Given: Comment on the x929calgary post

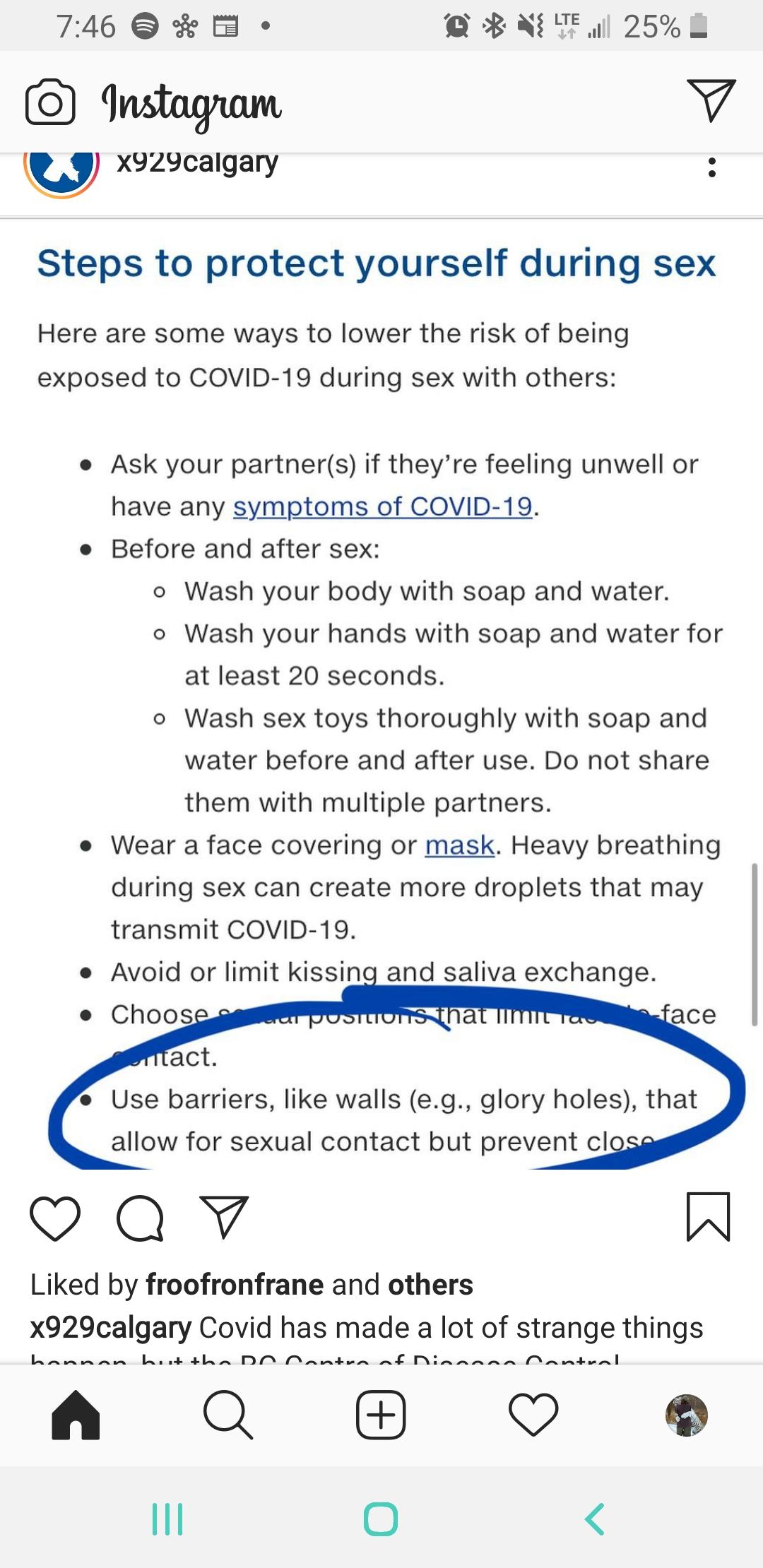Looking at the screenshot, I should point(140,1218).
